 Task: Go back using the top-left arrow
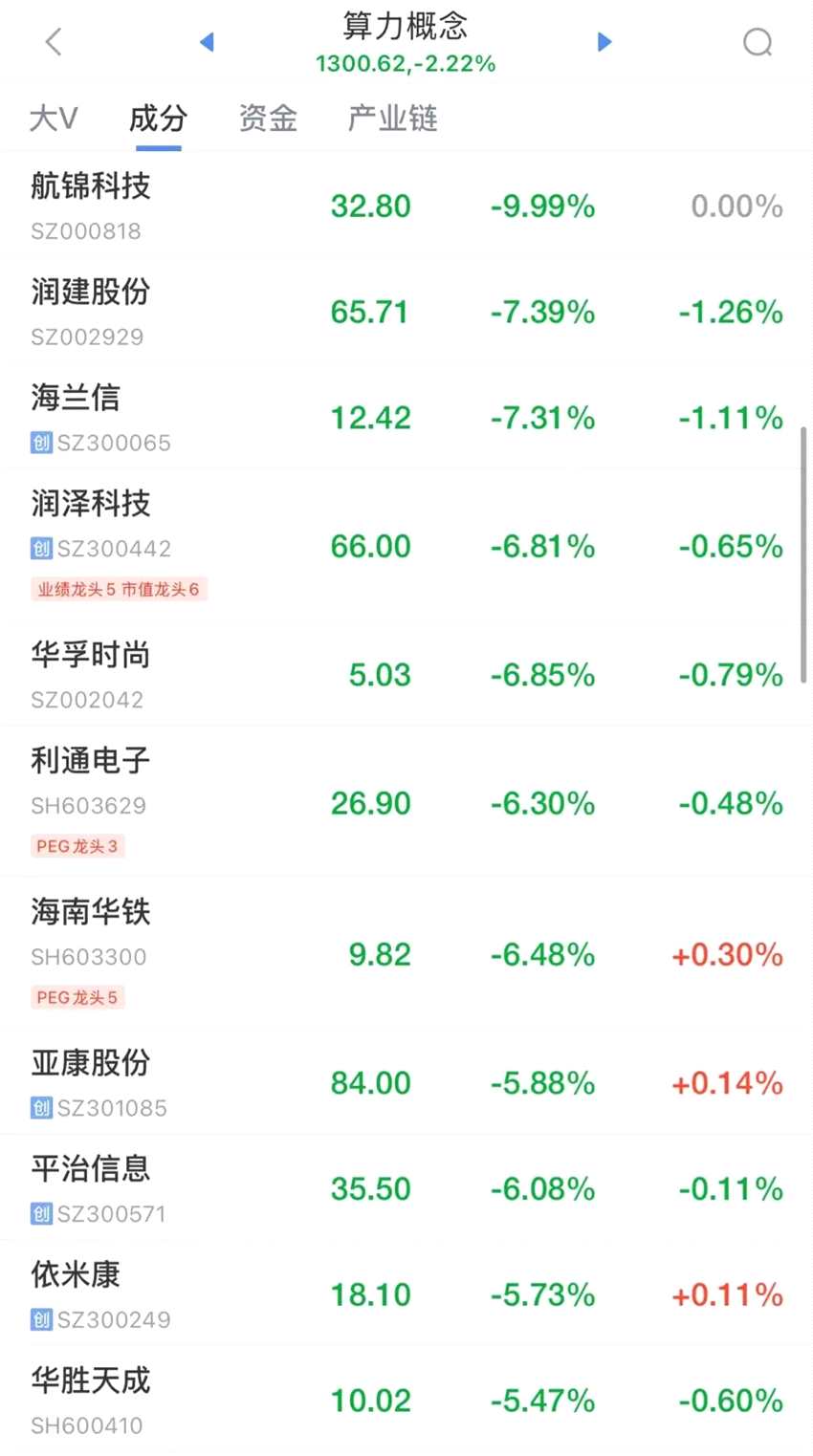coord(54,42)
